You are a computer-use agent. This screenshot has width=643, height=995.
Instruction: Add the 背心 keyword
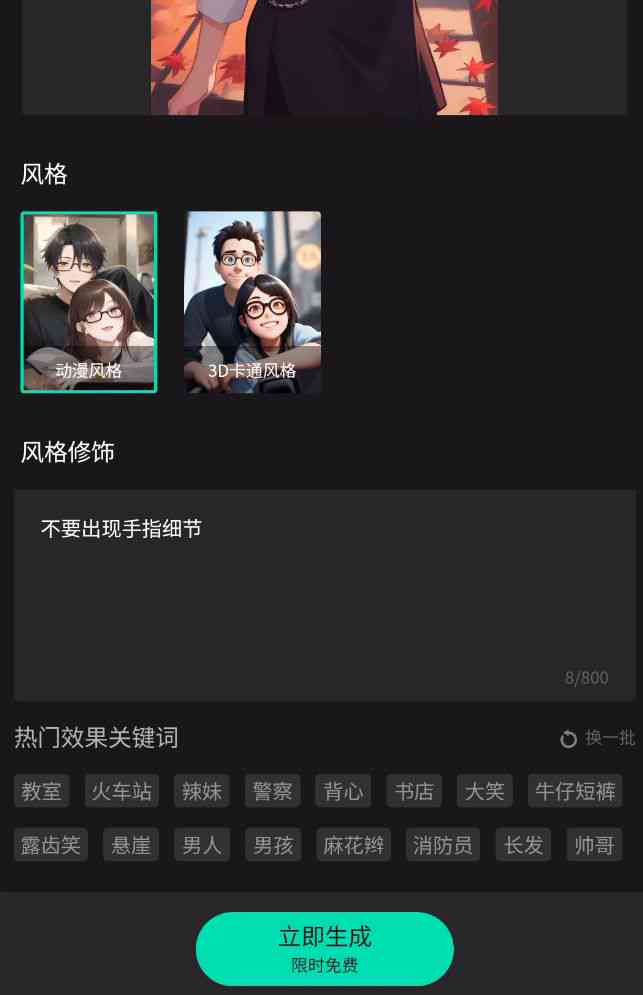[343, 791]
